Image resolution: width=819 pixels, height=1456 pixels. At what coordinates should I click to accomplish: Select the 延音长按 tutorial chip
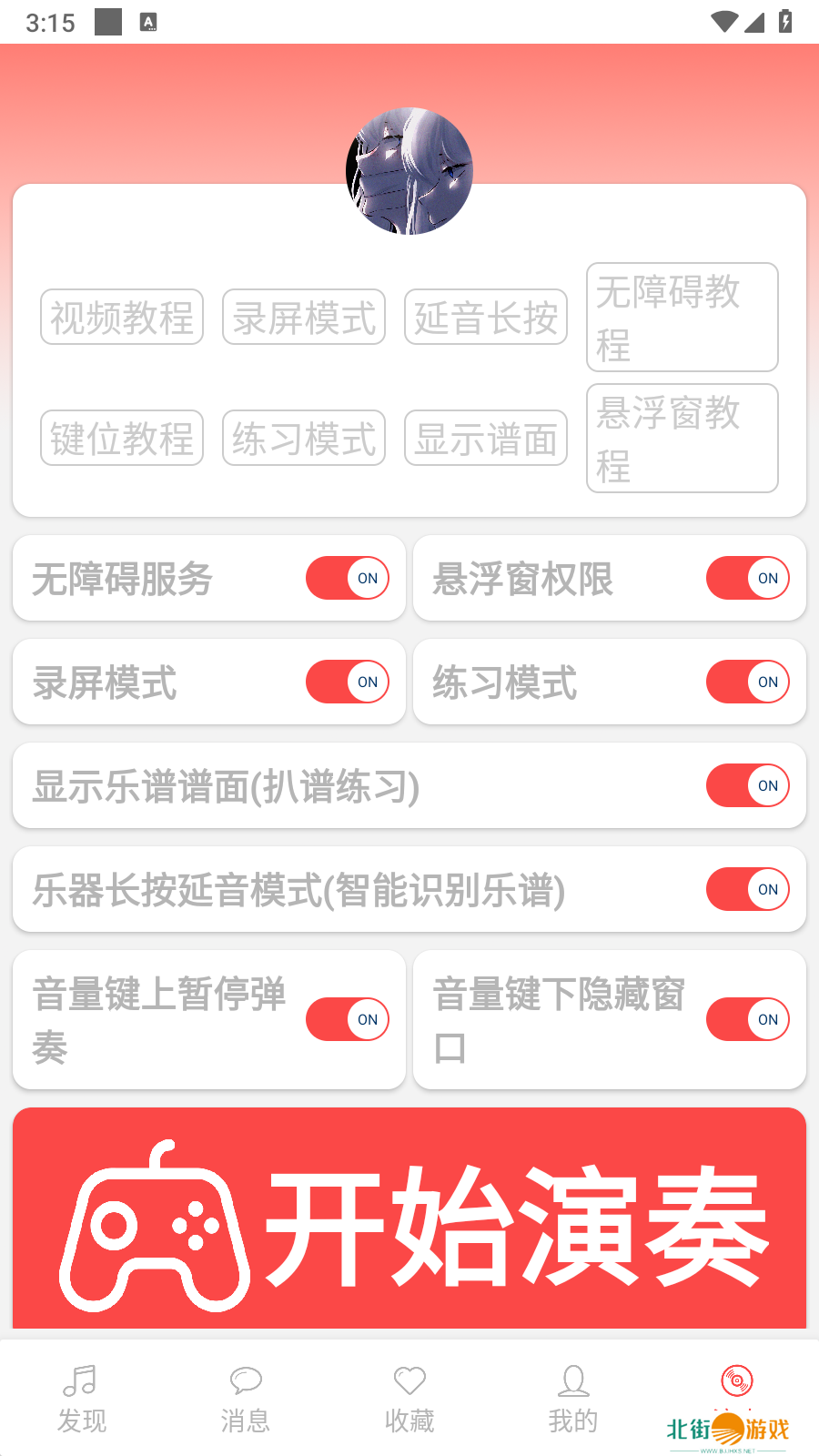pos(486,318)
